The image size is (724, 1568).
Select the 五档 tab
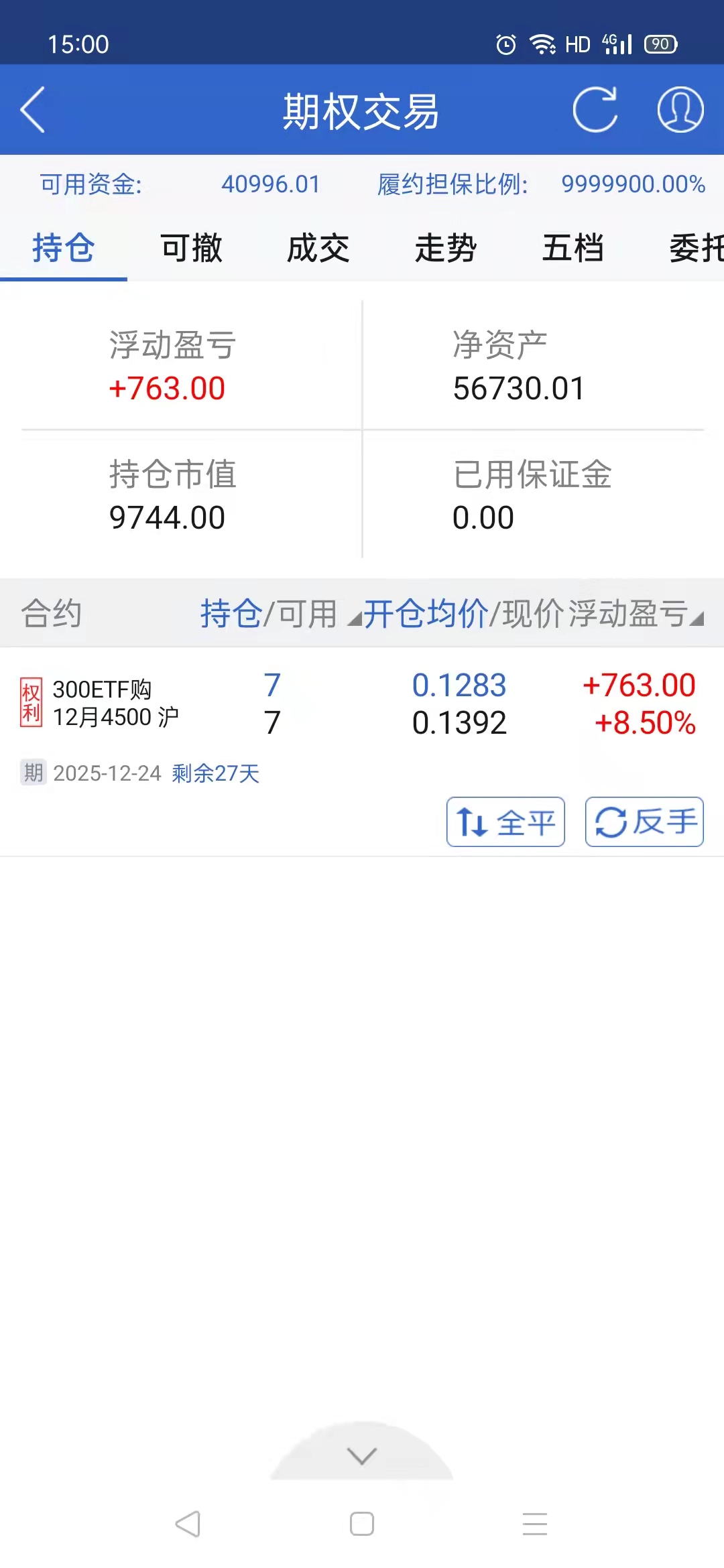pos(573,249)
